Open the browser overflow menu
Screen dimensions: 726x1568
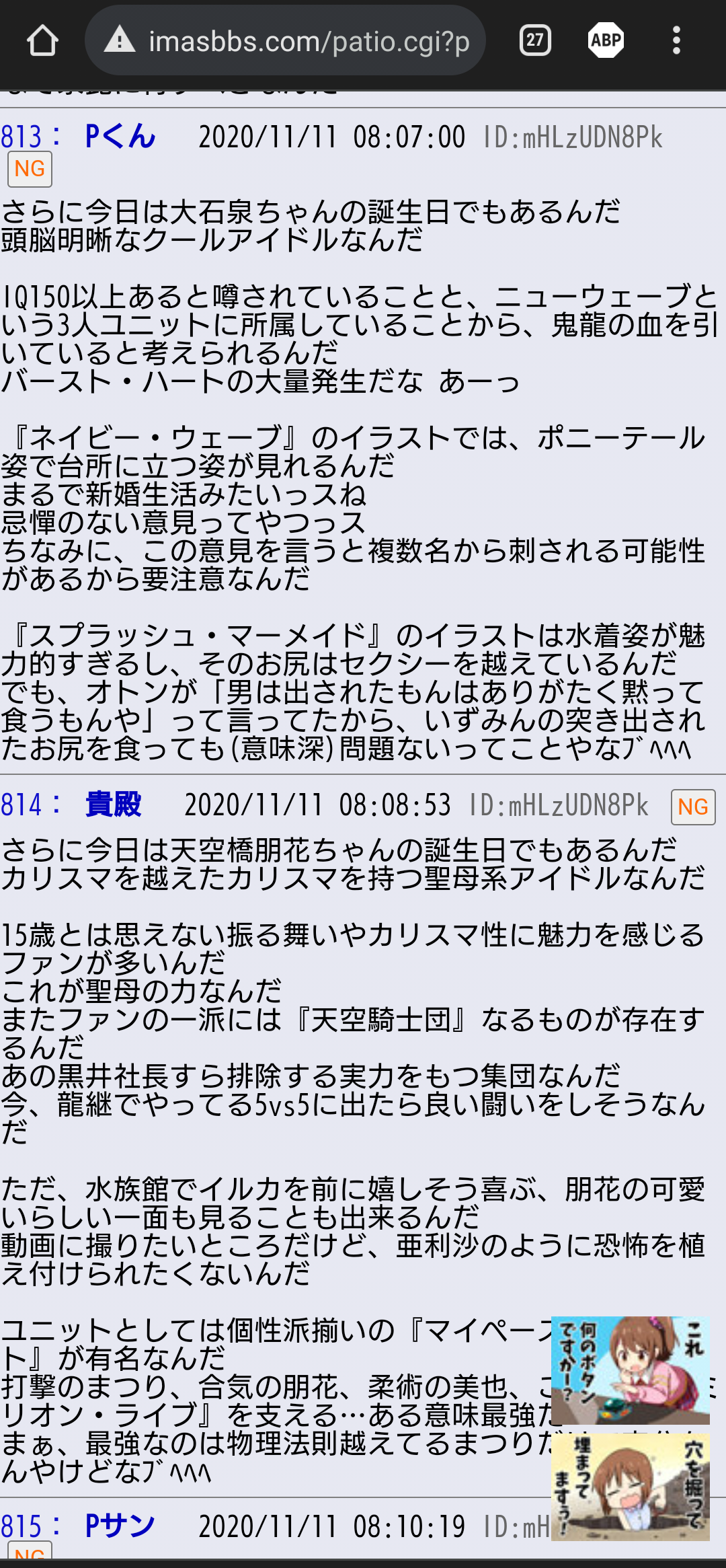coord(676,40)
